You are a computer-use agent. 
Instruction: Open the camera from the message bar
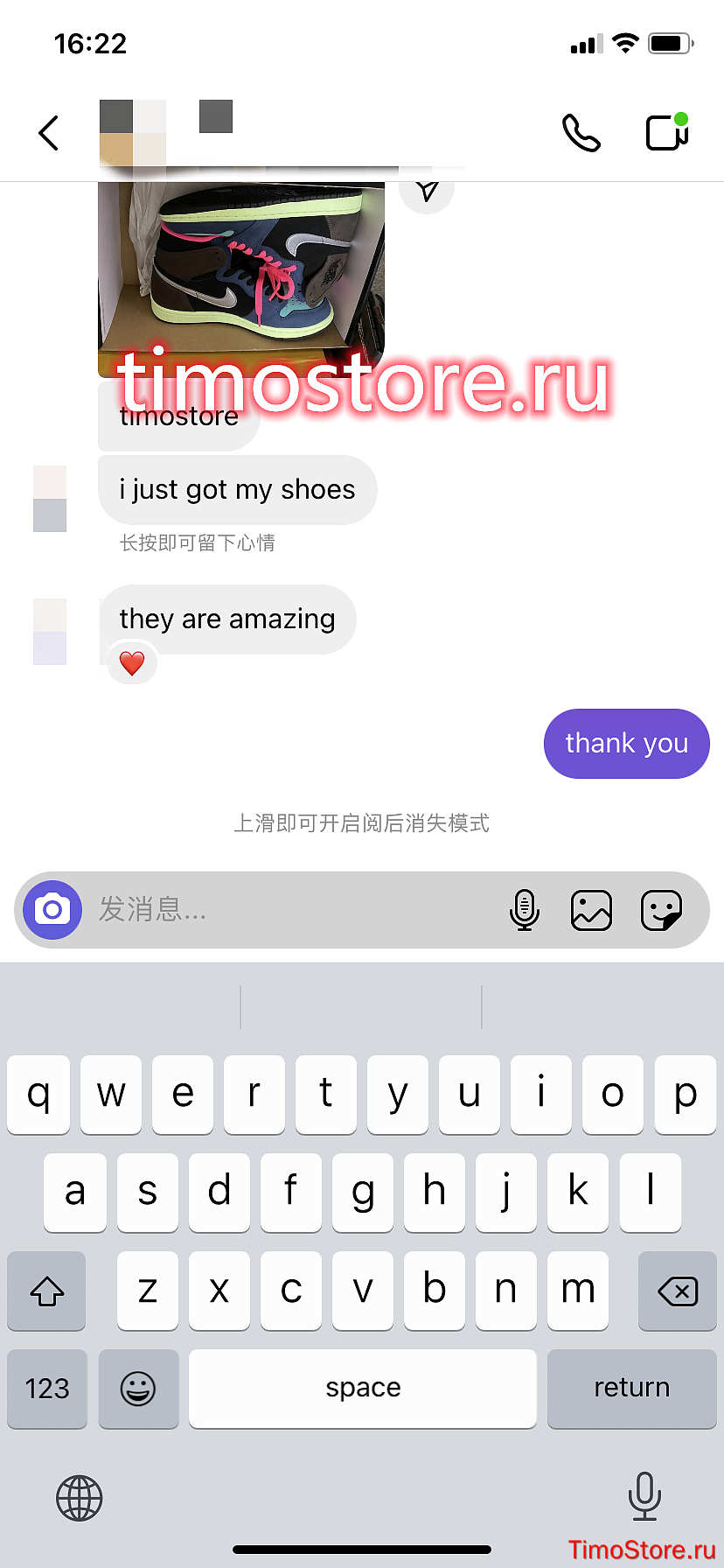(x=52, y=910)
